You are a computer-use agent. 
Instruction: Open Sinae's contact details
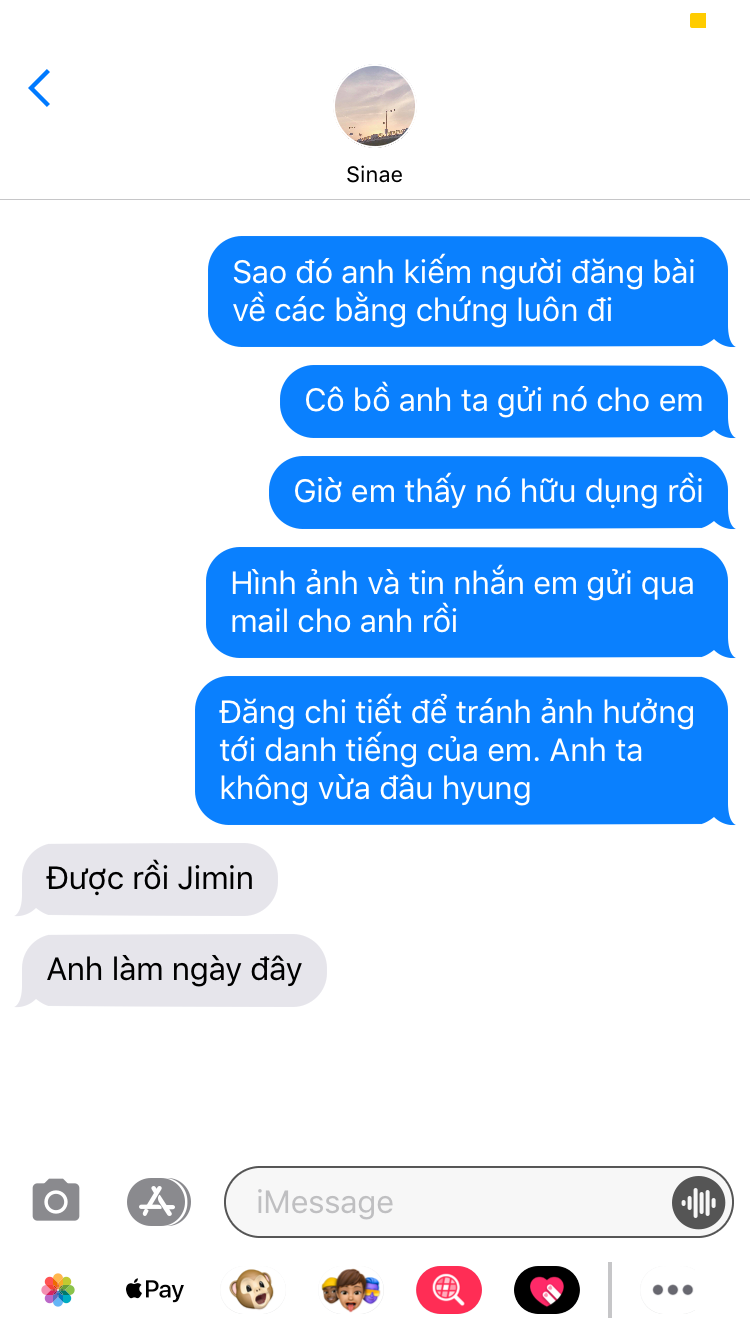click(x=374, y=125)
